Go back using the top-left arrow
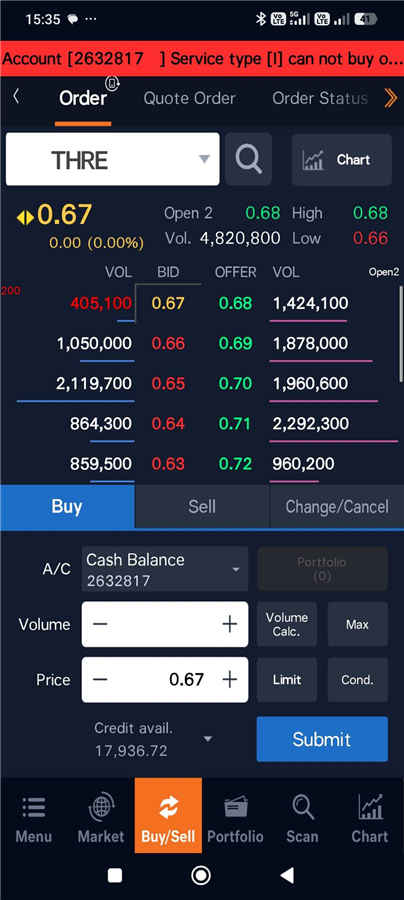 (16, 97)
